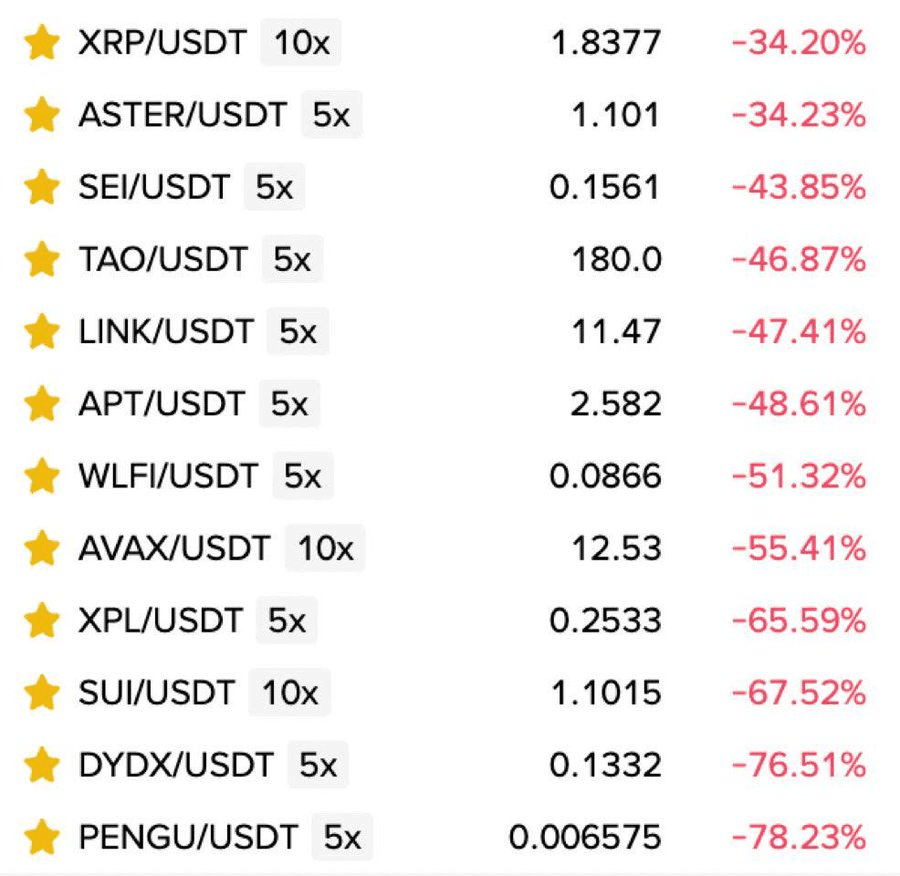Open the XPL/USDT row
This screenshot has width=900, height=876.
[x=160, y=620]
